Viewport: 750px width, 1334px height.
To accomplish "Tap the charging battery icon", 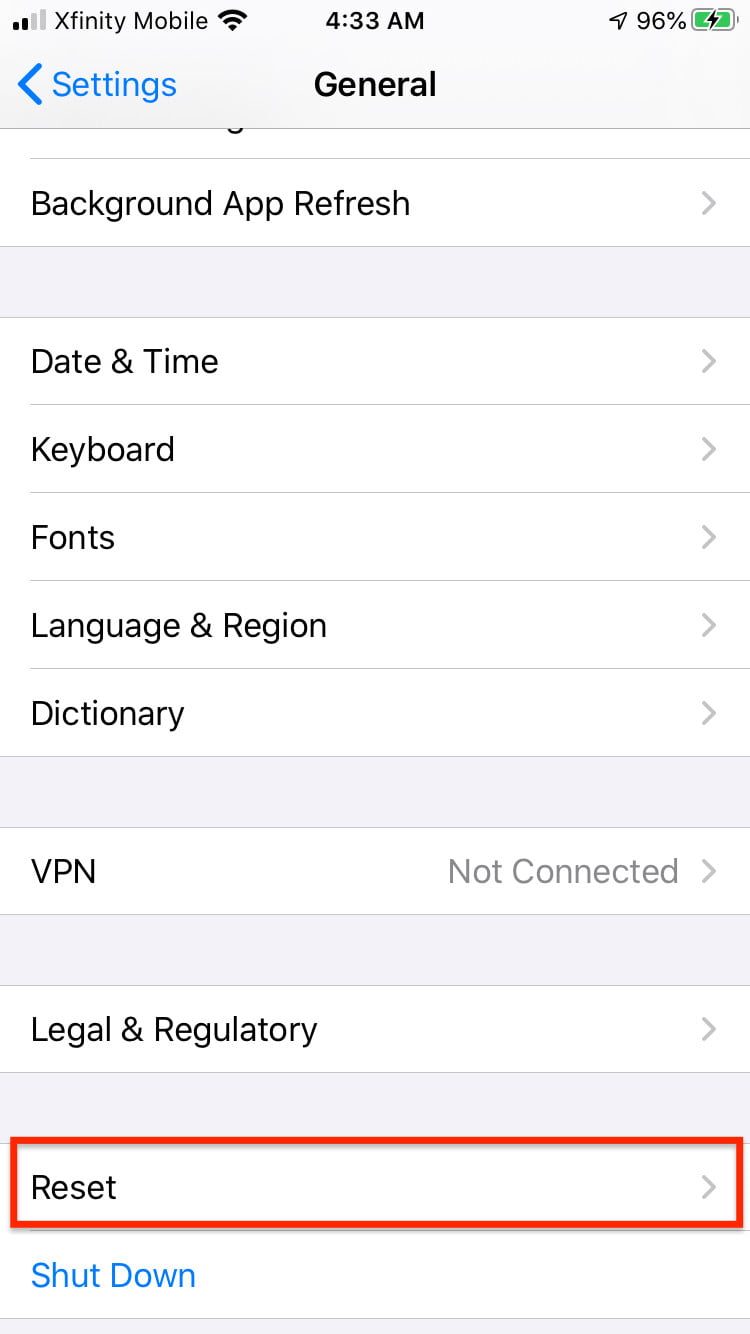I will click(714, 19).
